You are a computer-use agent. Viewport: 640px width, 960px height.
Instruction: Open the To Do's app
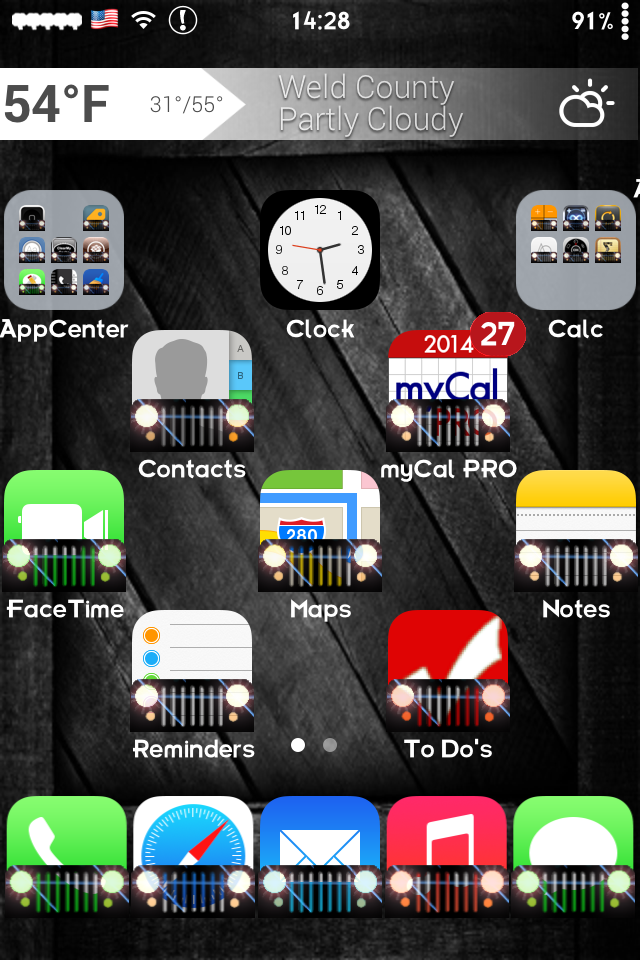448,670
